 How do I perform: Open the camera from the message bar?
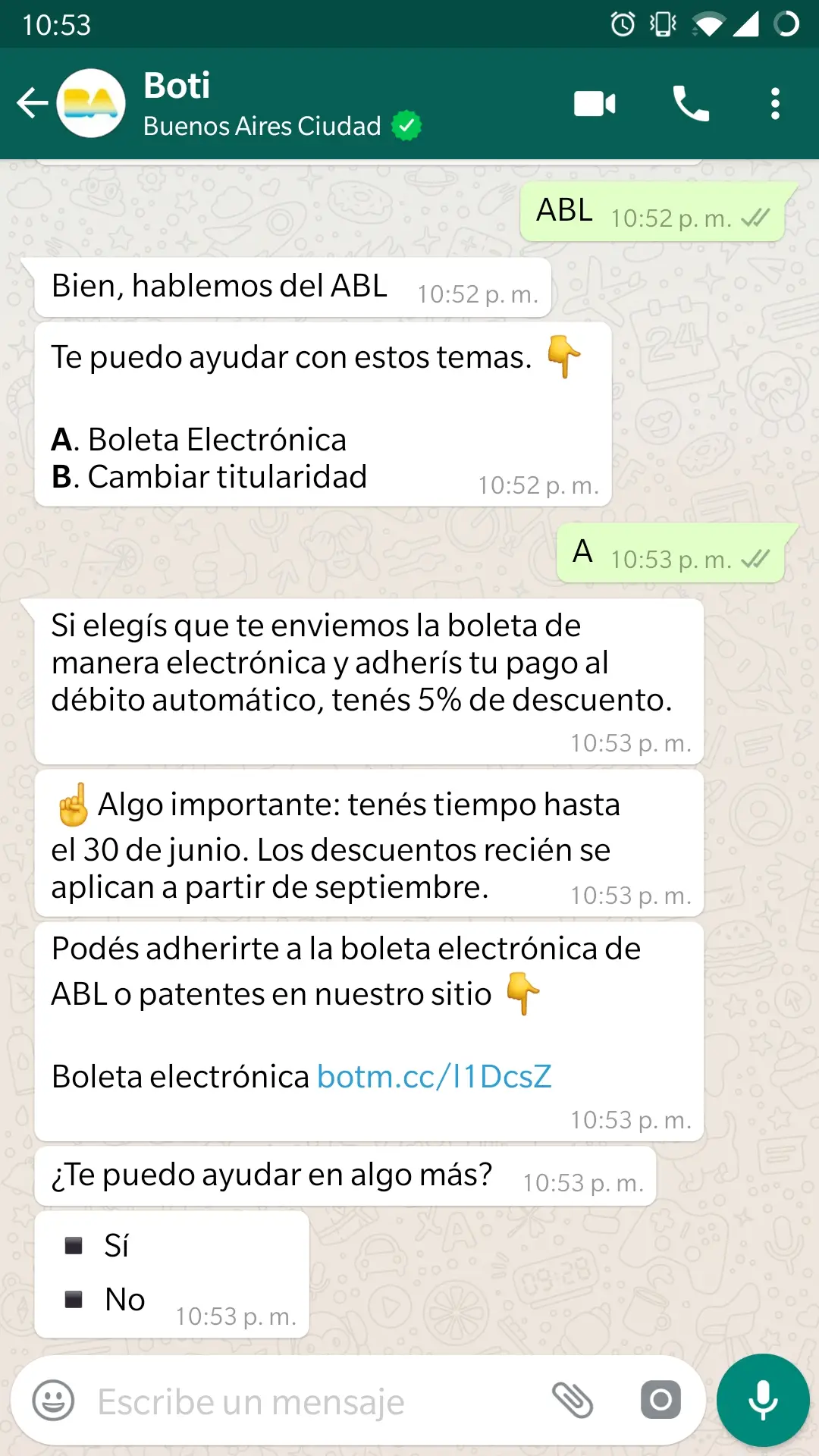(661, 1401)
